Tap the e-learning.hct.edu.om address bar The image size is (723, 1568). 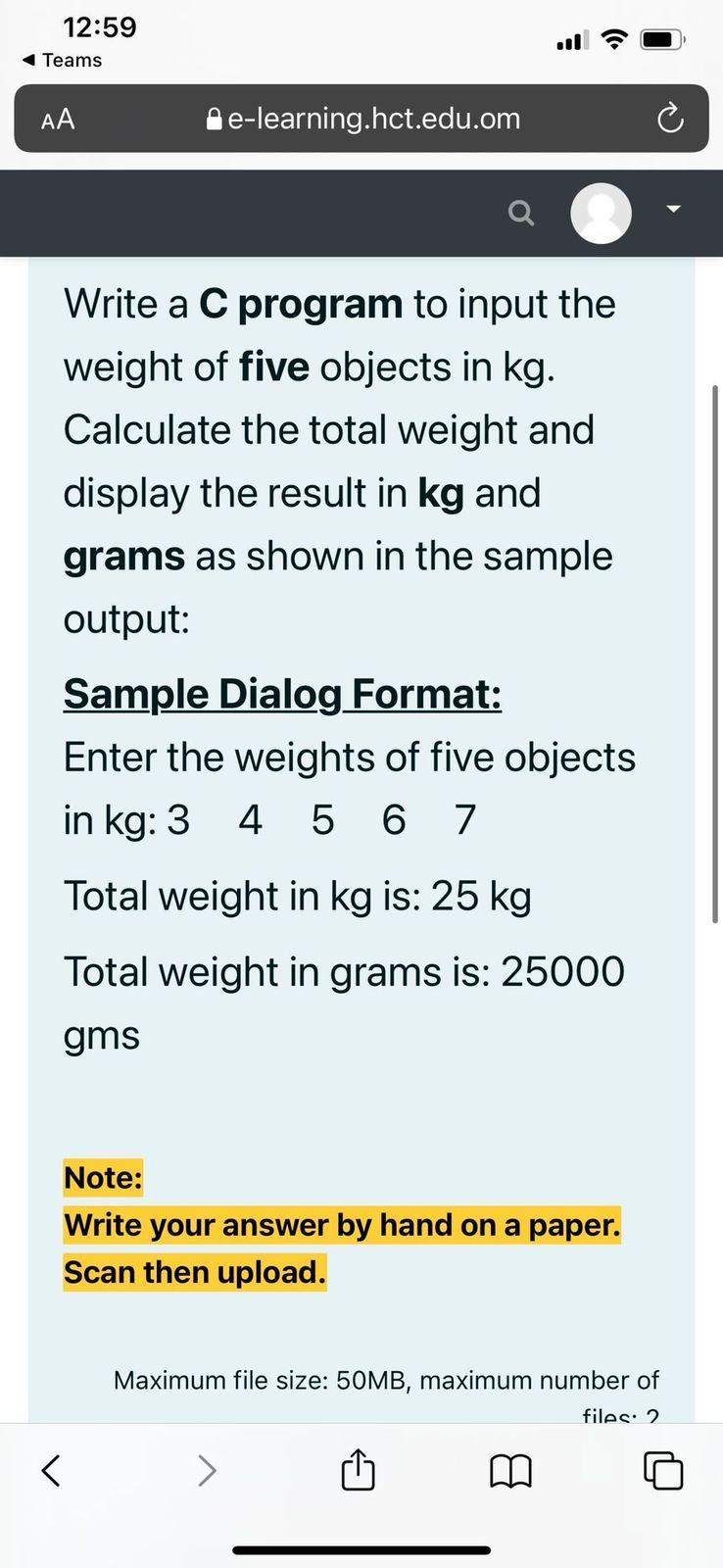[362, 120]
